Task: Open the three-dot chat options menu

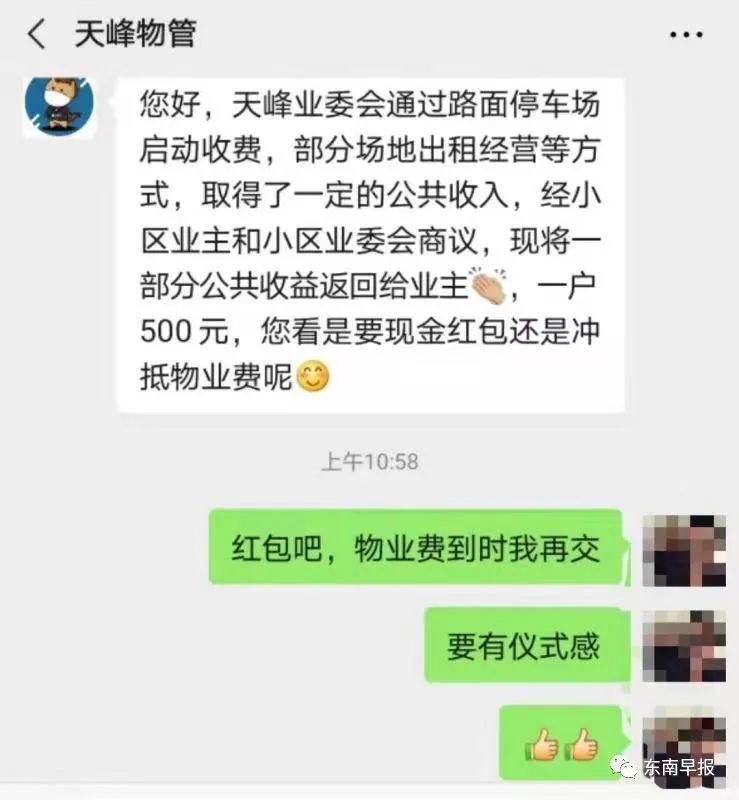Action: point(686,35)
